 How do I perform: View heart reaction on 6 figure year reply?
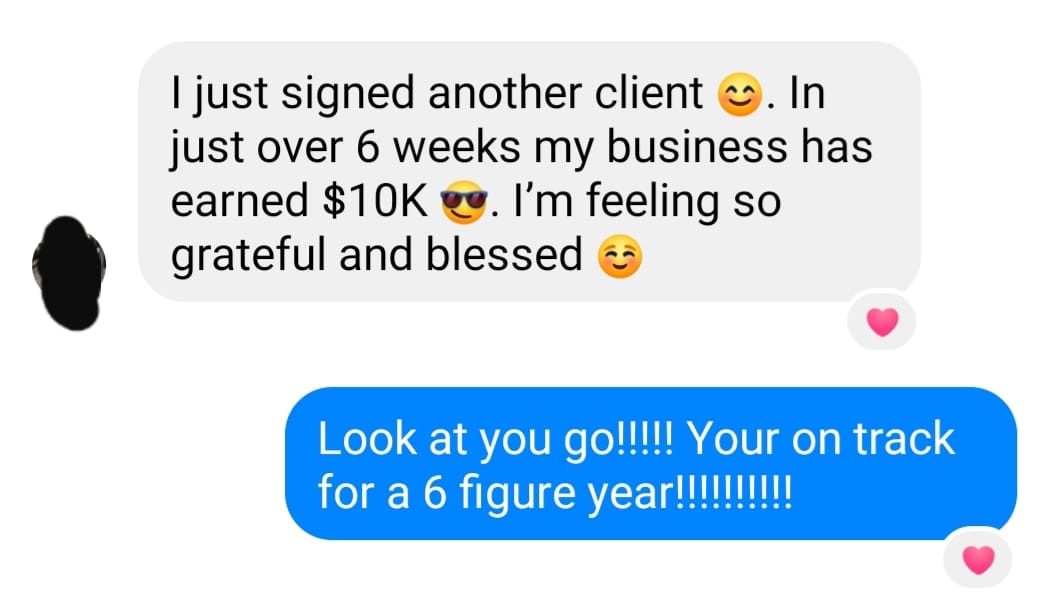click(x=978, y=559)
